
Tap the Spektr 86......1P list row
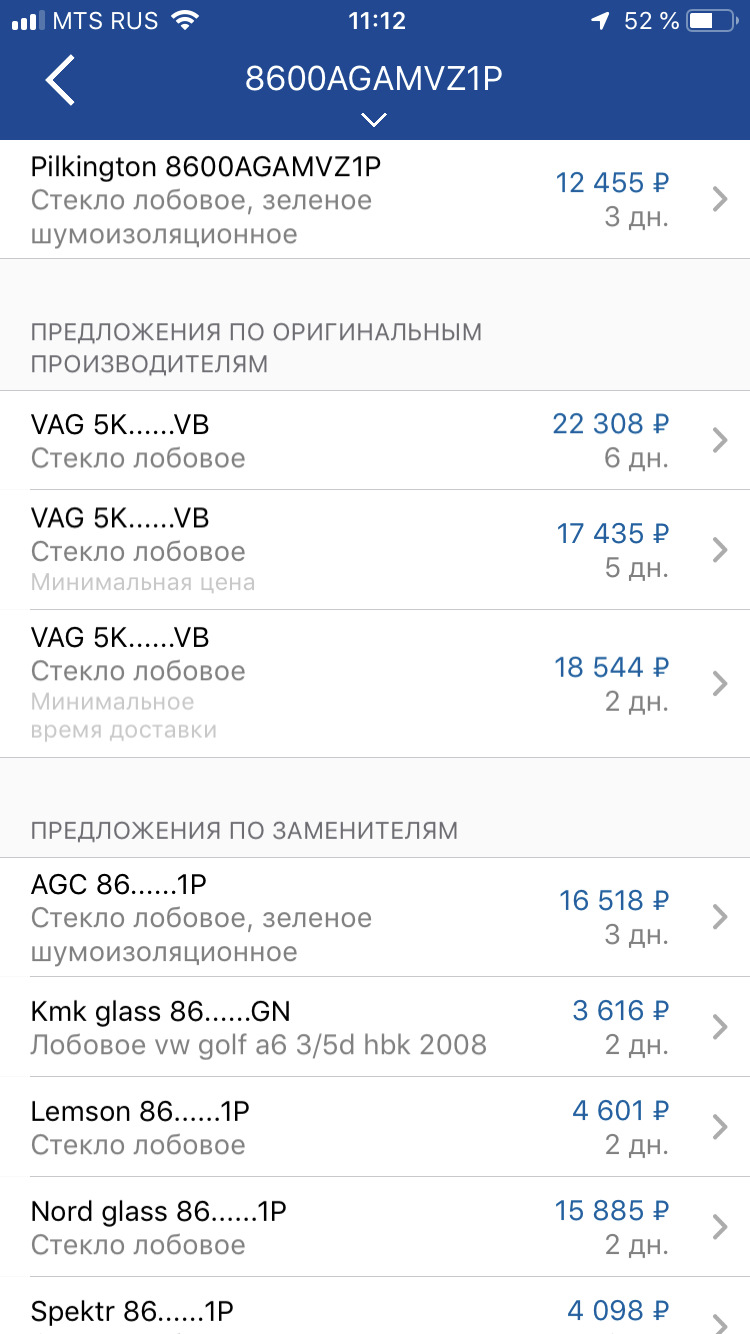pos(375,1311)
